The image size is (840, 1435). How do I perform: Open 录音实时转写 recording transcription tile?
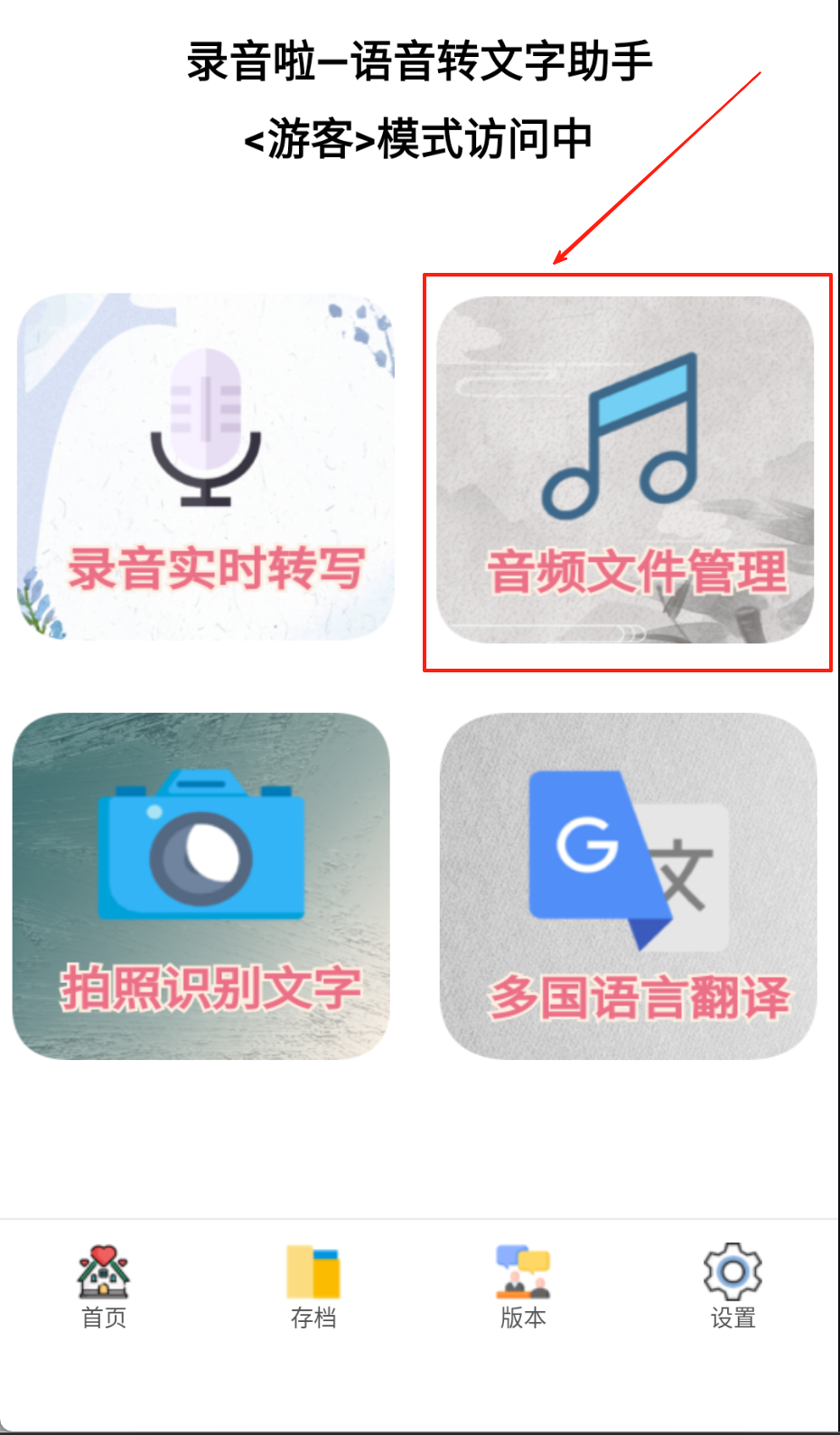pyautogui.click(x=206, y=467)
